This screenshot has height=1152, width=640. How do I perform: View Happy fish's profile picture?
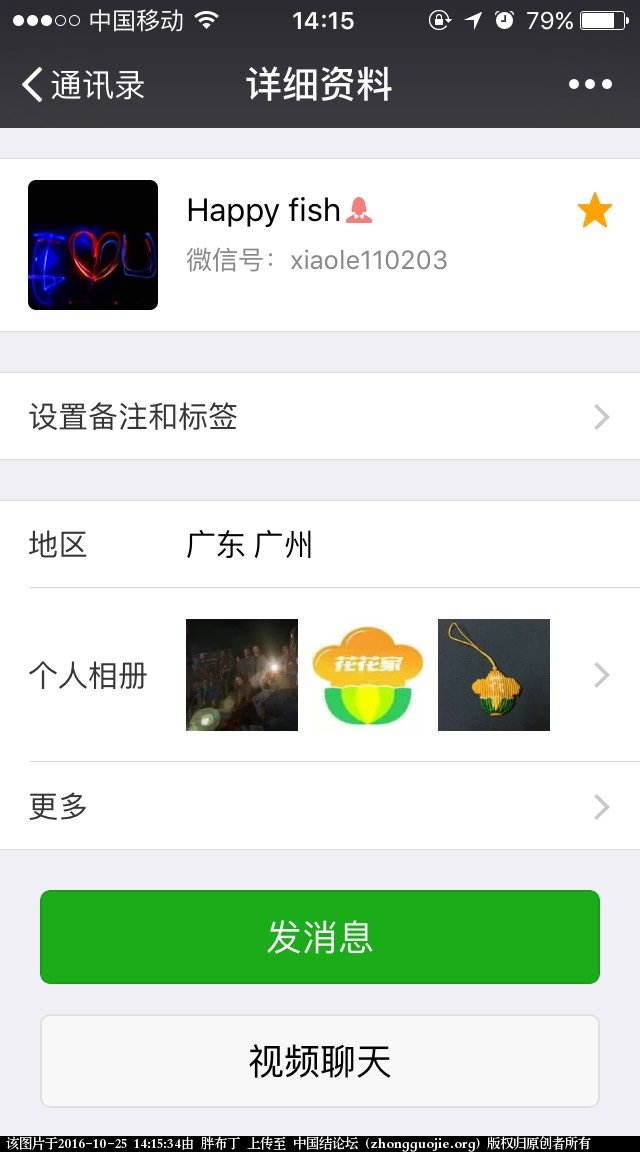93,245
